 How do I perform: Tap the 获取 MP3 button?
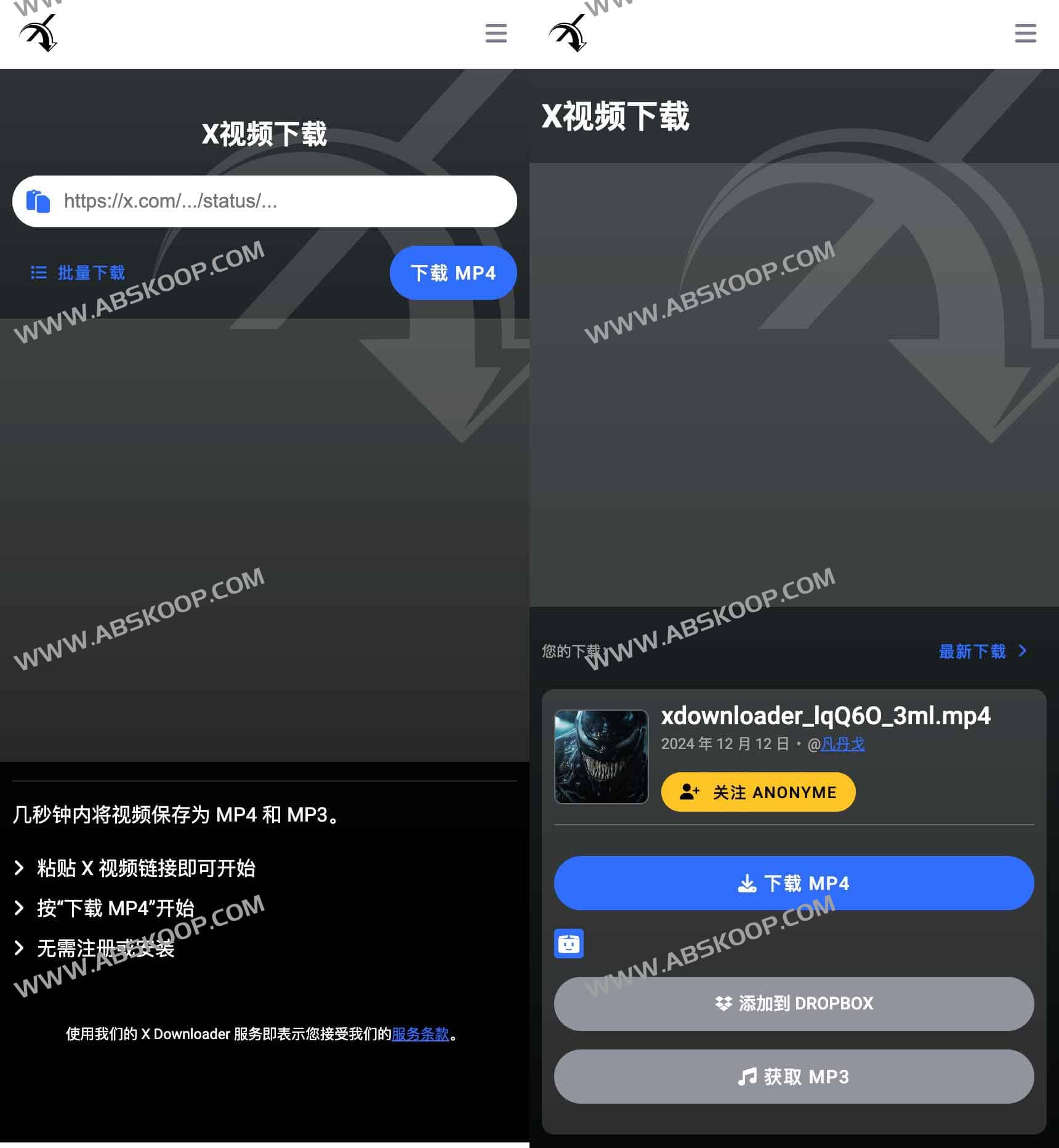point(794,1077)
